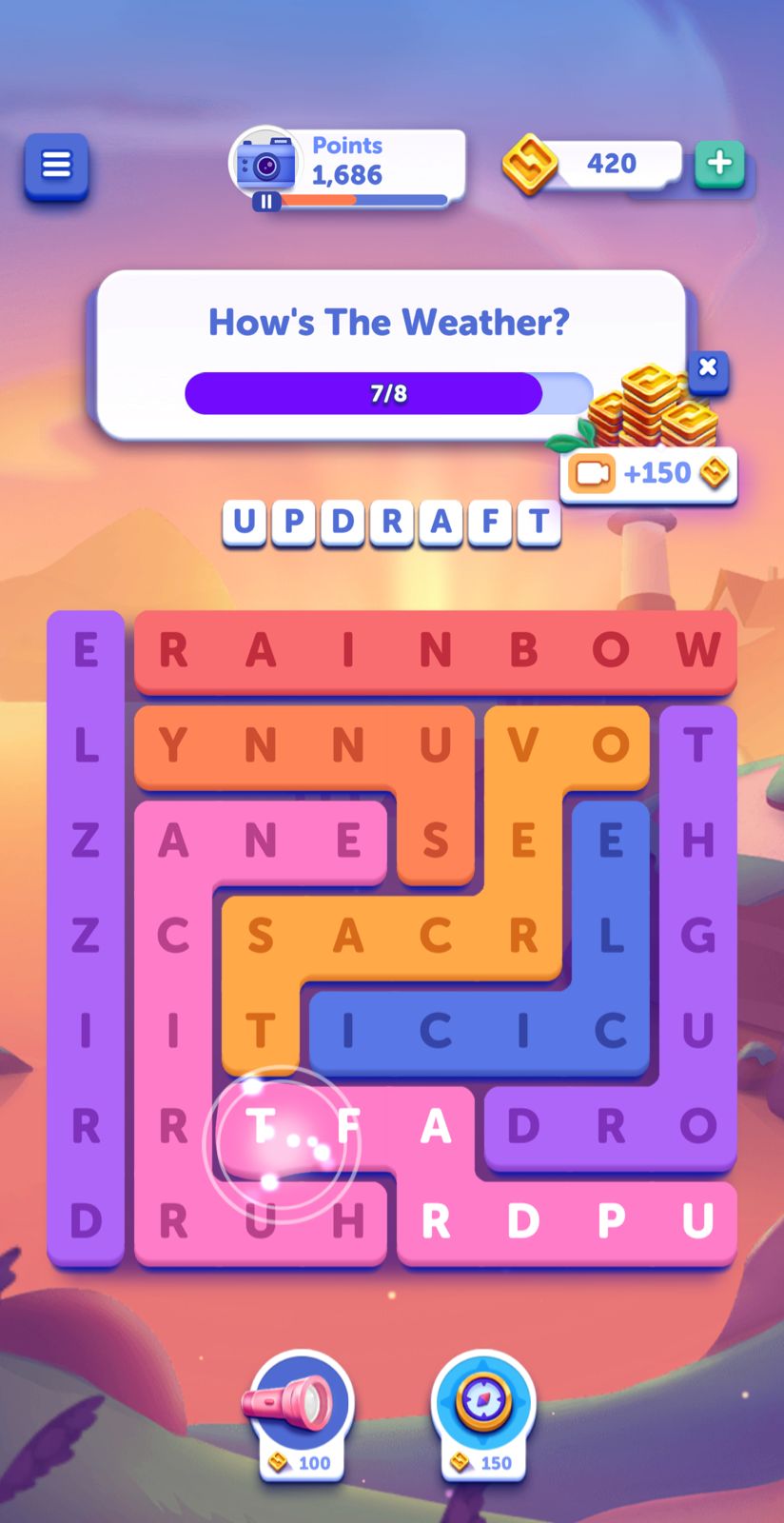Close the How's The Weather banner
784x1523 pixels.
[x=707, y=367]
